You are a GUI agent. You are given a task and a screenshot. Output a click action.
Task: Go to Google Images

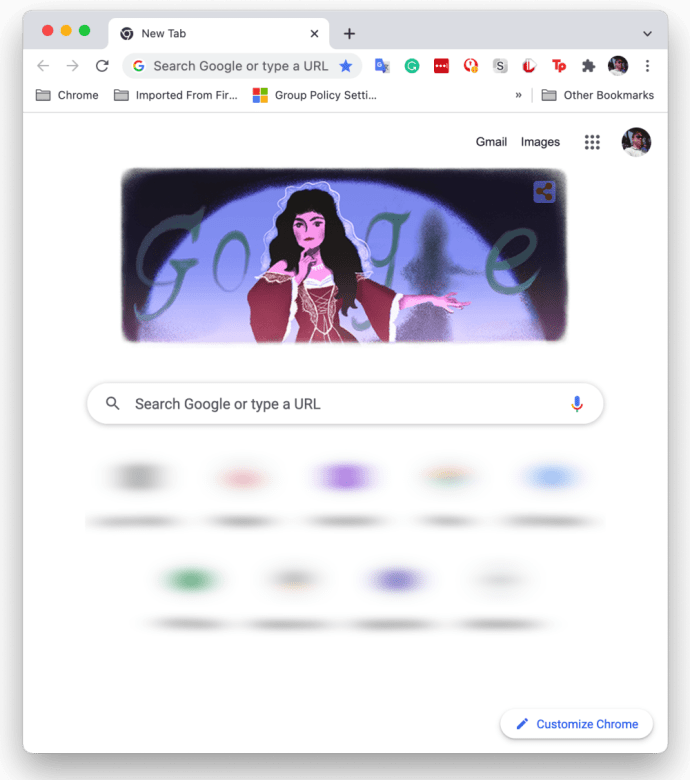point(540,142)
